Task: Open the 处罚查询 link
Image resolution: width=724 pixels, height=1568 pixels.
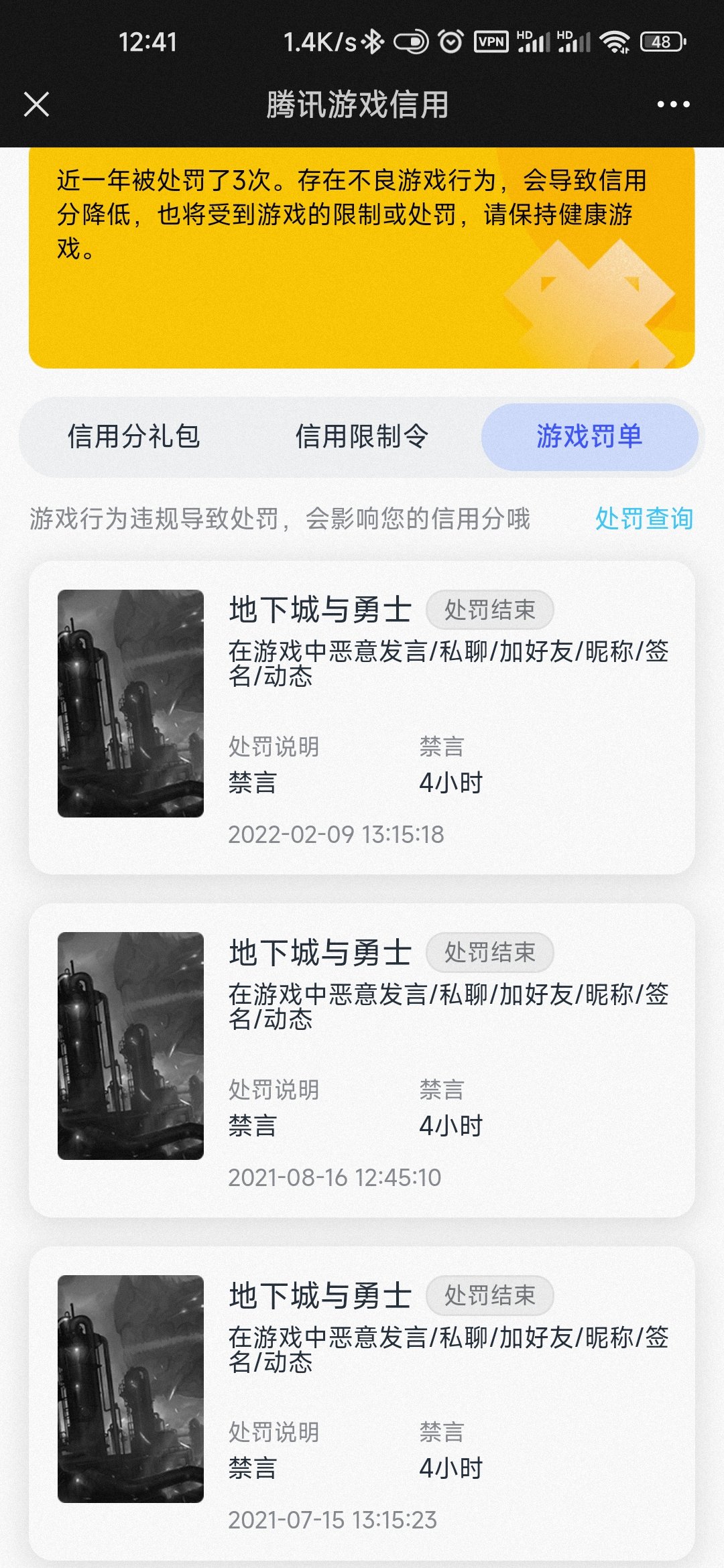Action: (x=644, y=519)
